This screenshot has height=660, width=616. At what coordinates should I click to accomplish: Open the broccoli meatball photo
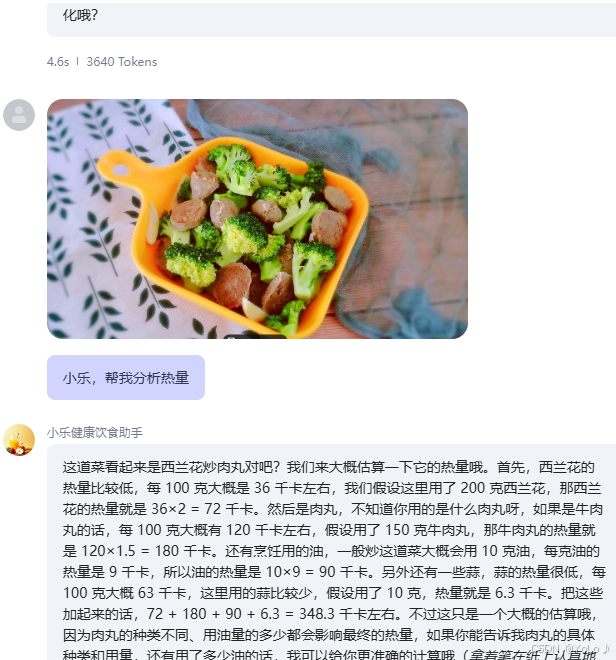pos(257,219)
